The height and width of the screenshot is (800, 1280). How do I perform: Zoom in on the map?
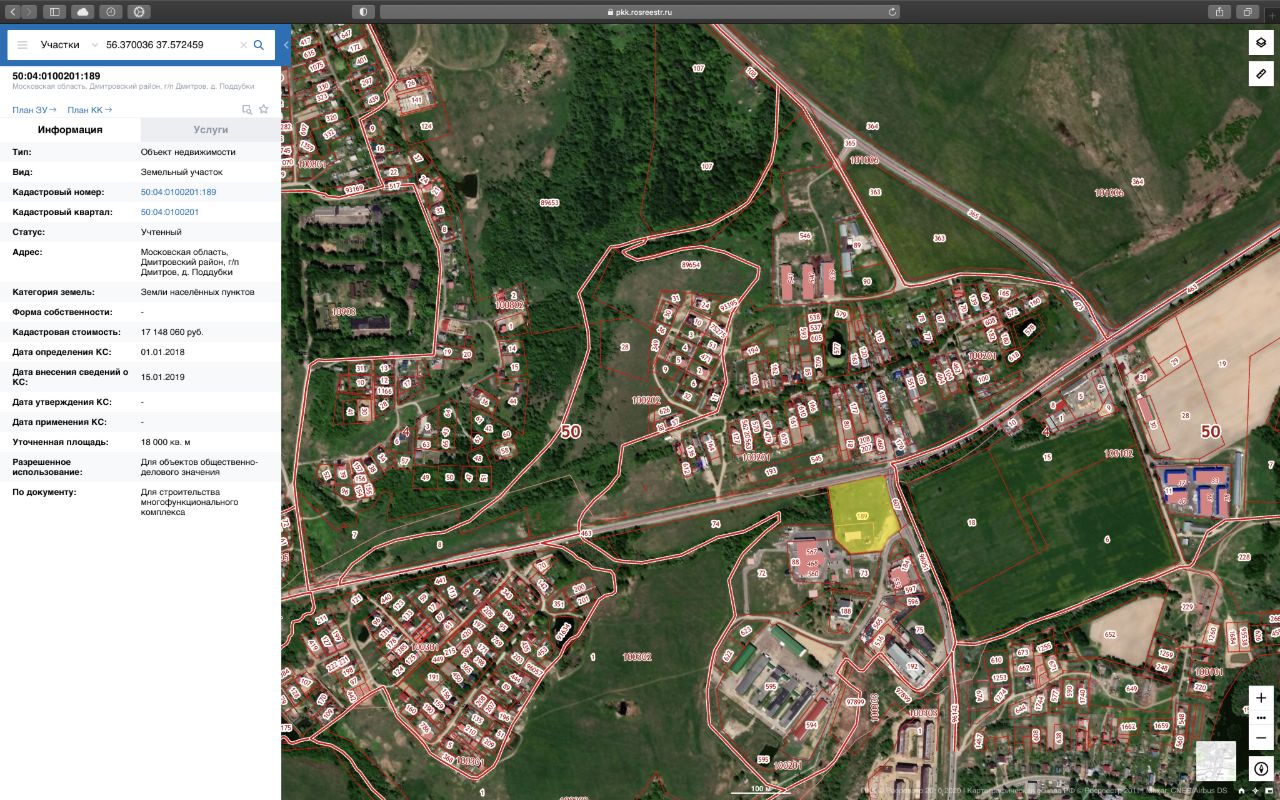[x=1261, y=697]
